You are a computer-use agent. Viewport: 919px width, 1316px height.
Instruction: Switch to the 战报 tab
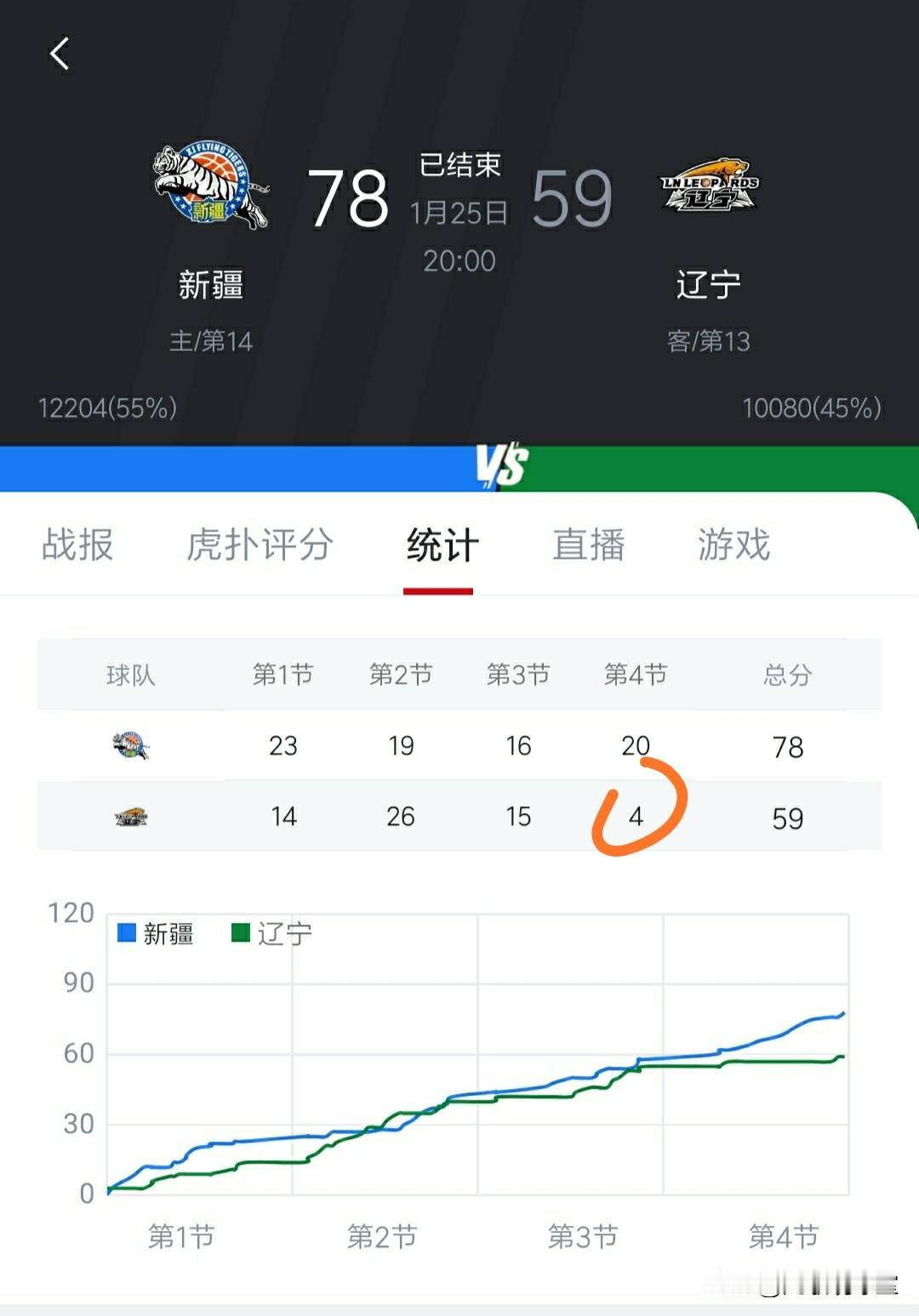point(76,546)
